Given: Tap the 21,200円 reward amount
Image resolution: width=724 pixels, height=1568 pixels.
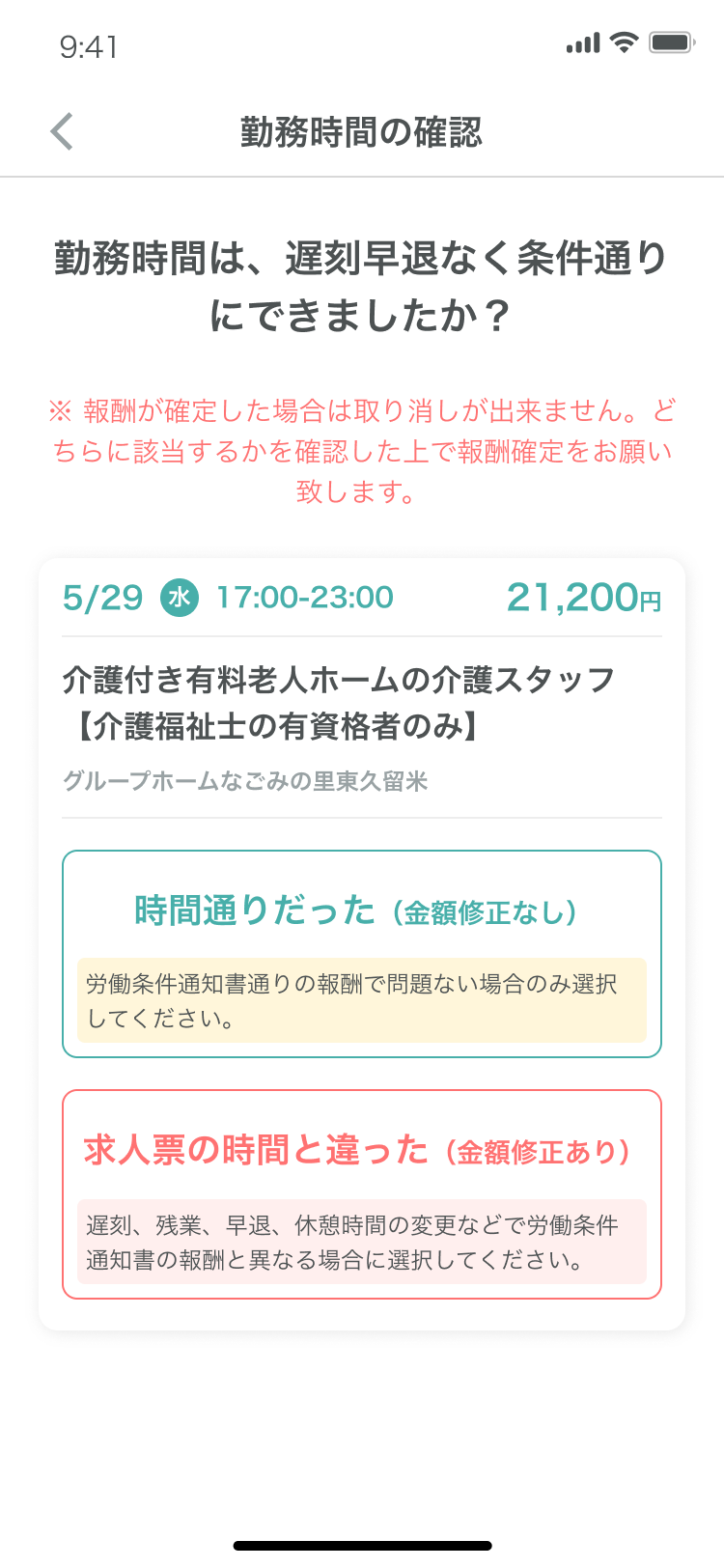Looking at the screenshot, I should pyautogui.click(x=585, y=599).
